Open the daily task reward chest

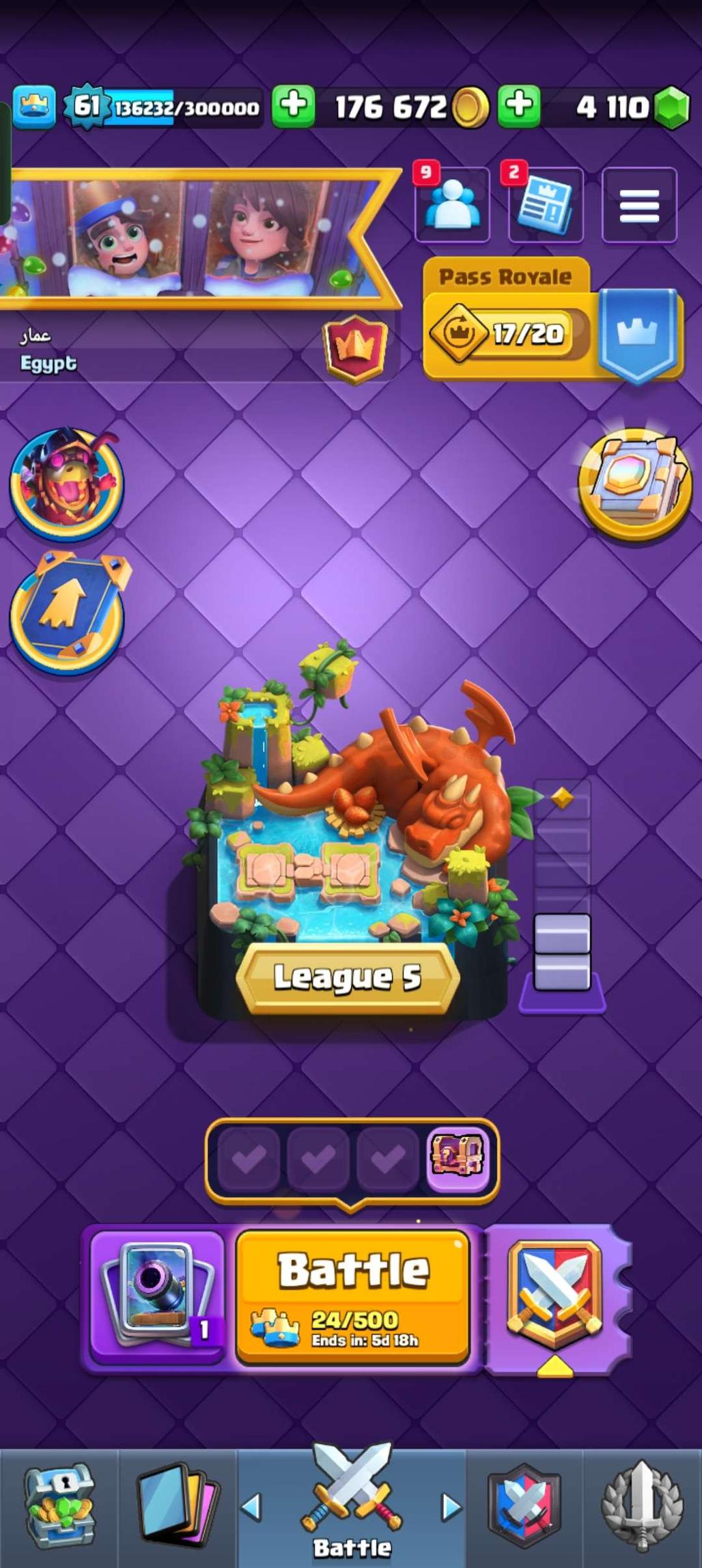point(458,1156)
